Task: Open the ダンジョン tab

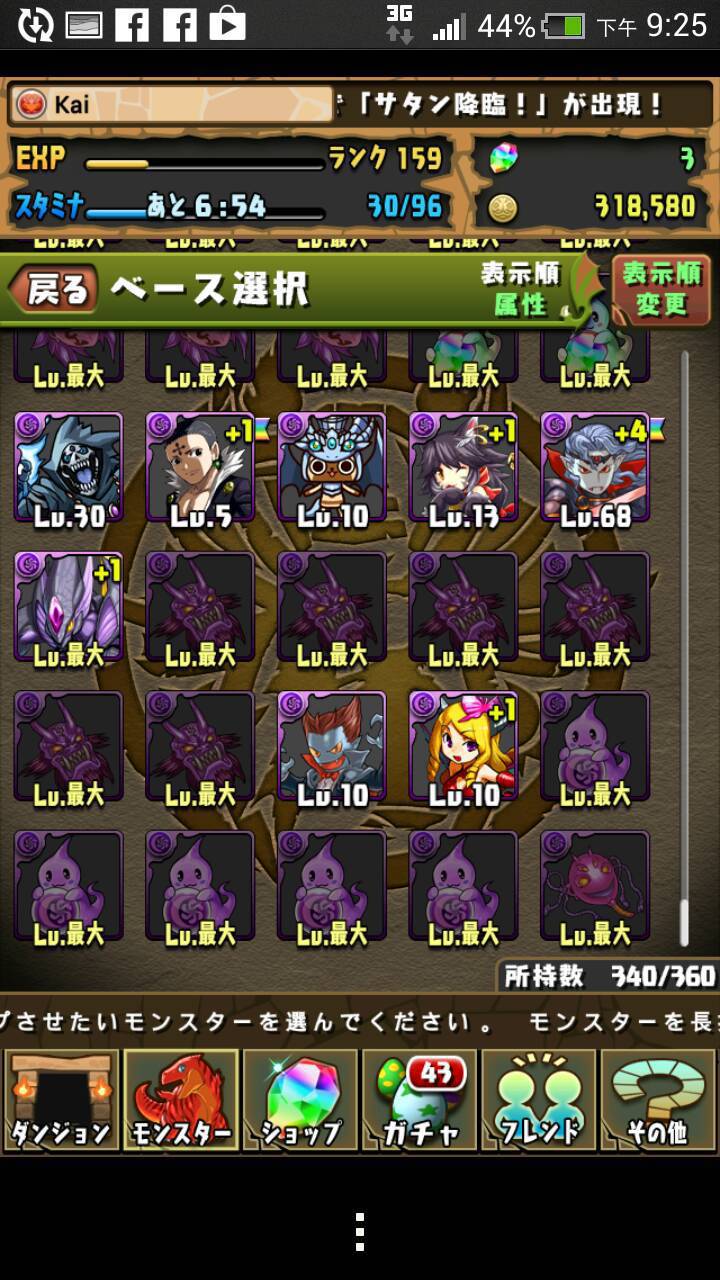Action: tap(62, 1100)
